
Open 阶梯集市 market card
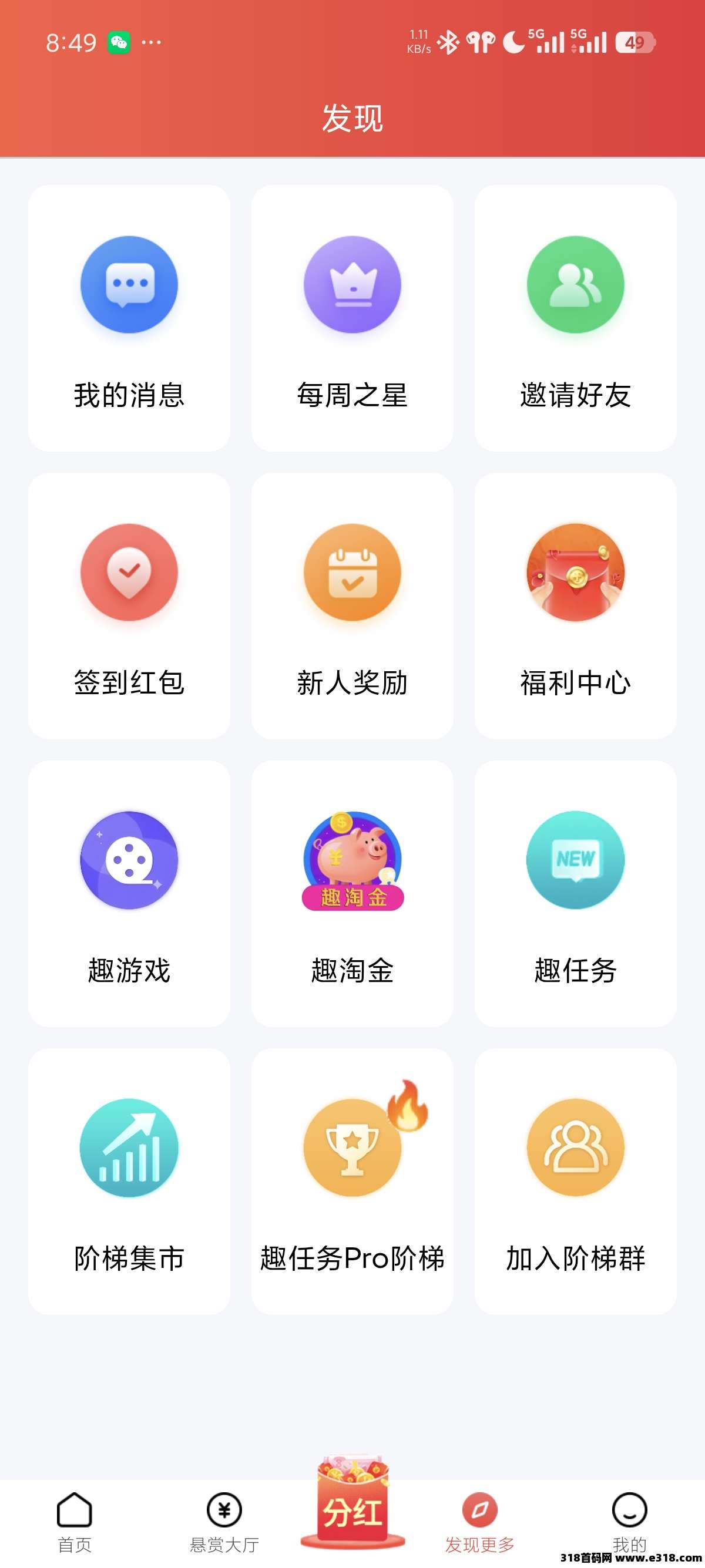coord(129,1181)
